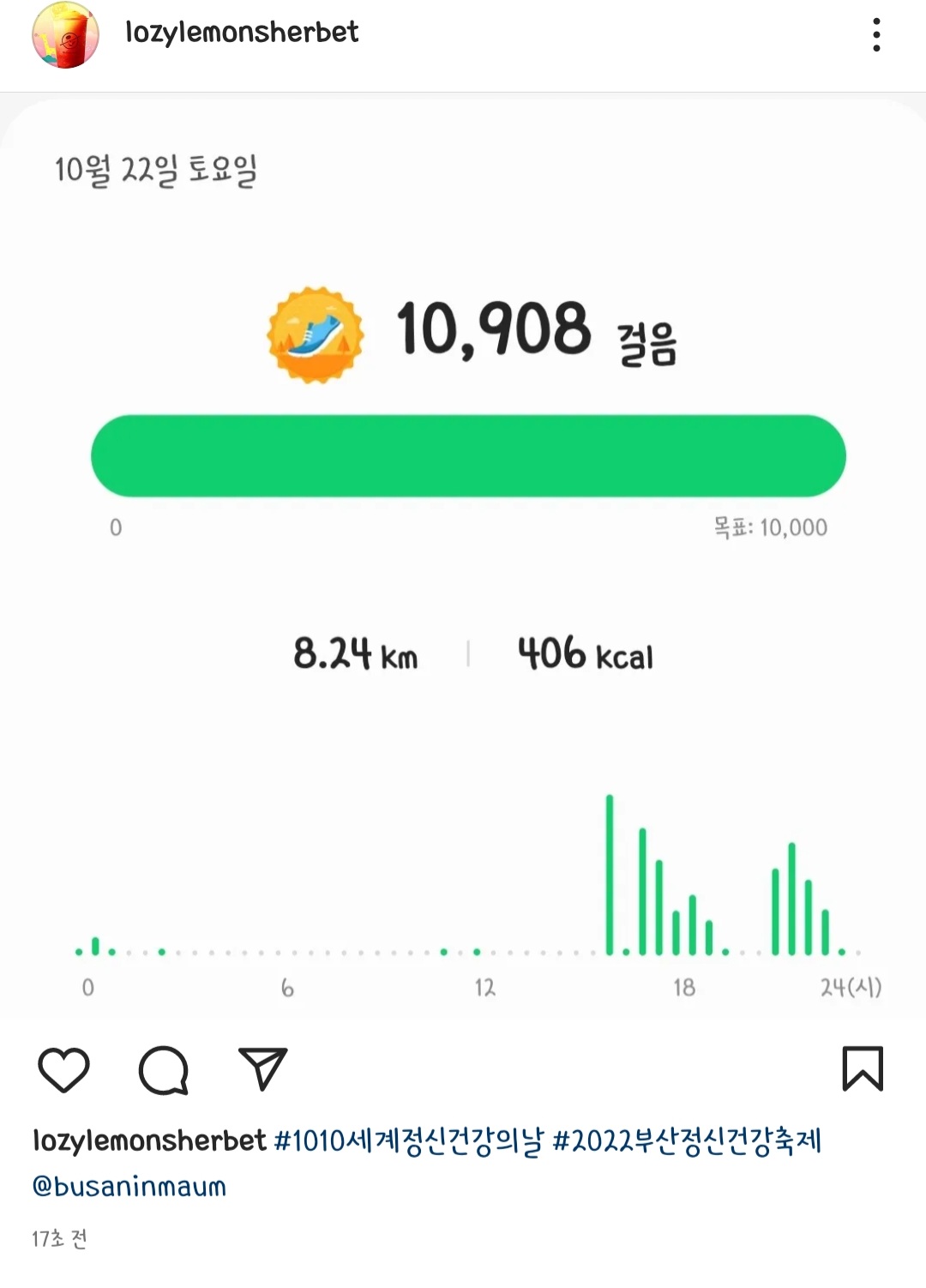The image size is (926, 1288).
Task: View the step count image post
Action: click(463, 557)
